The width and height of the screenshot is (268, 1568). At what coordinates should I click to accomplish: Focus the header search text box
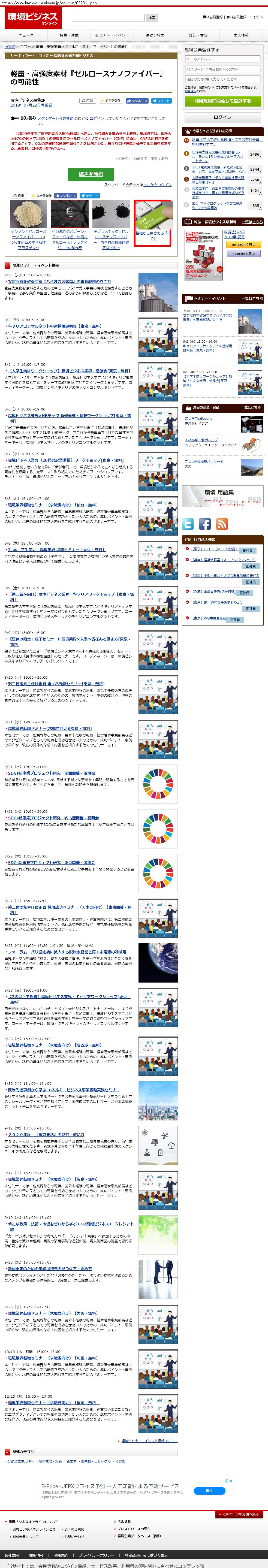point(109,18)
